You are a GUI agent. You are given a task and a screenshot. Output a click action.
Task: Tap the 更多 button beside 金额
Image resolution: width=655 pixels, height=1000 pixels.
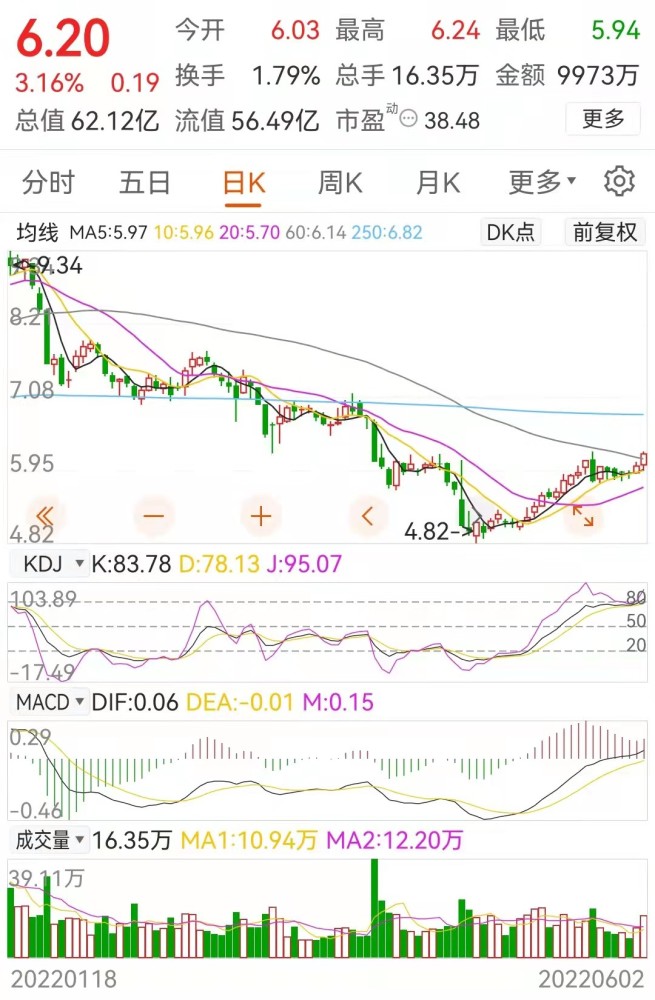[603, 120]
